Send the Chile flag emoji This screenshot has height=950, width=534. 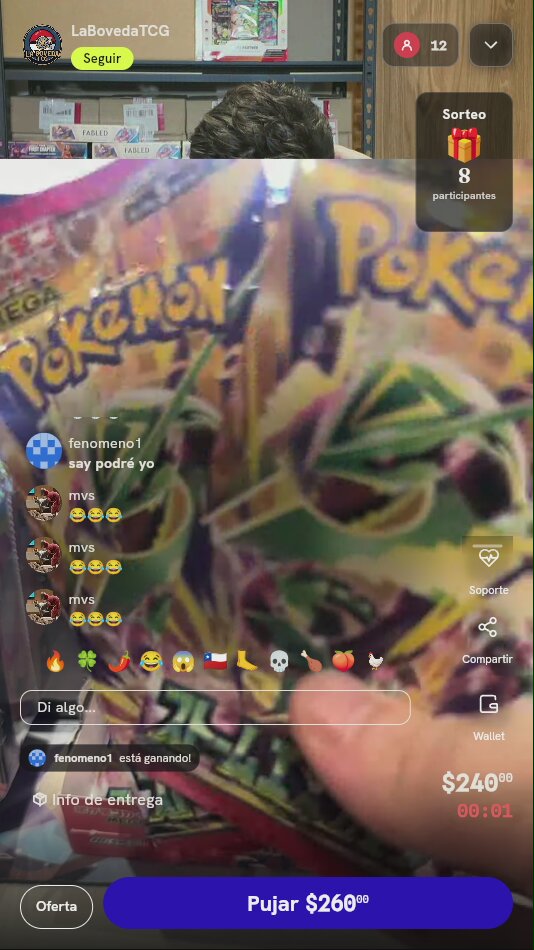(x=215, y=661)
